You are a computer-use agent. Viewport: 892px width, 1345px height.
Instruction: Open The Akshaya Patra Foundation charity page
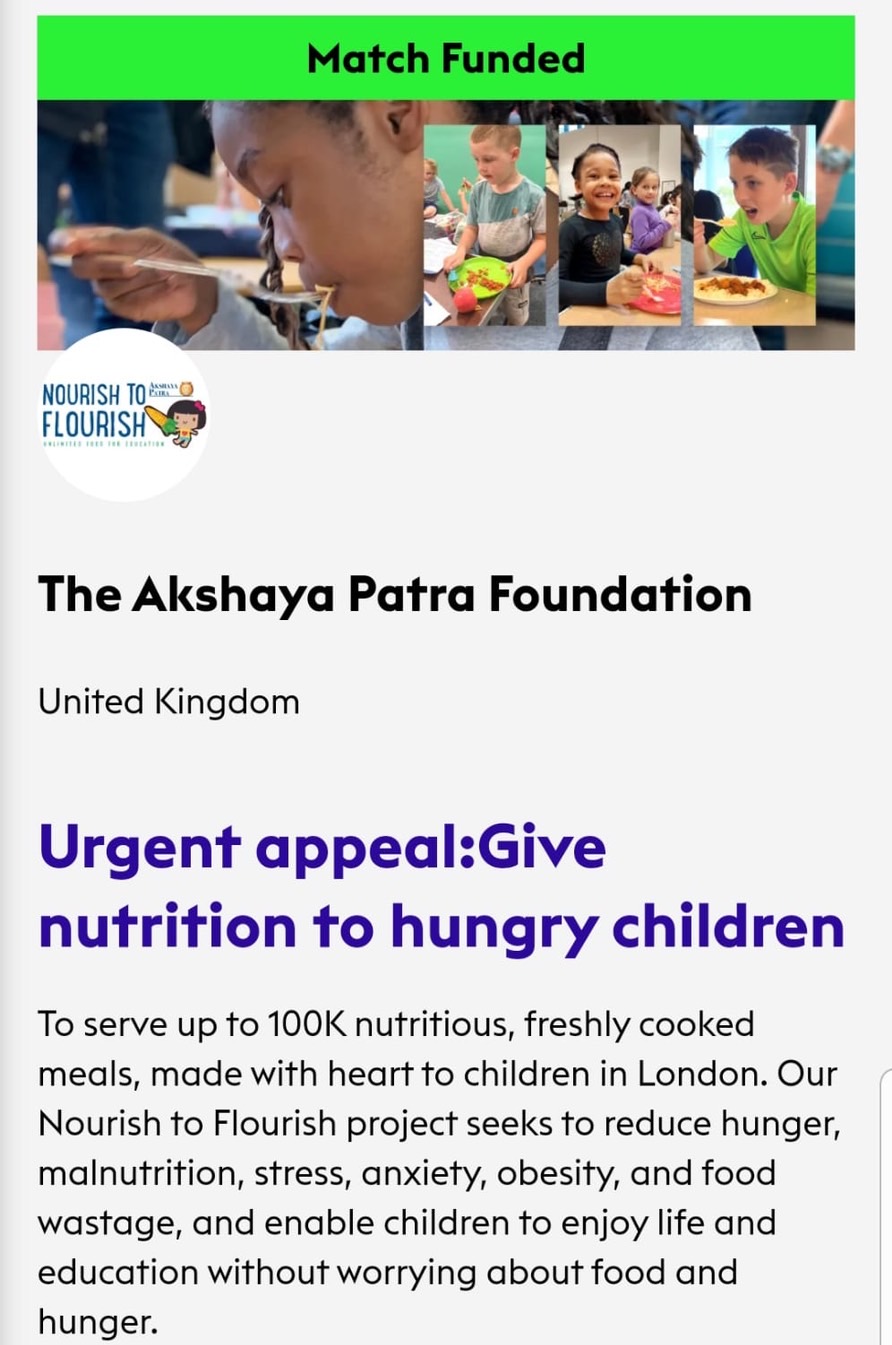(x=394, y=594)
